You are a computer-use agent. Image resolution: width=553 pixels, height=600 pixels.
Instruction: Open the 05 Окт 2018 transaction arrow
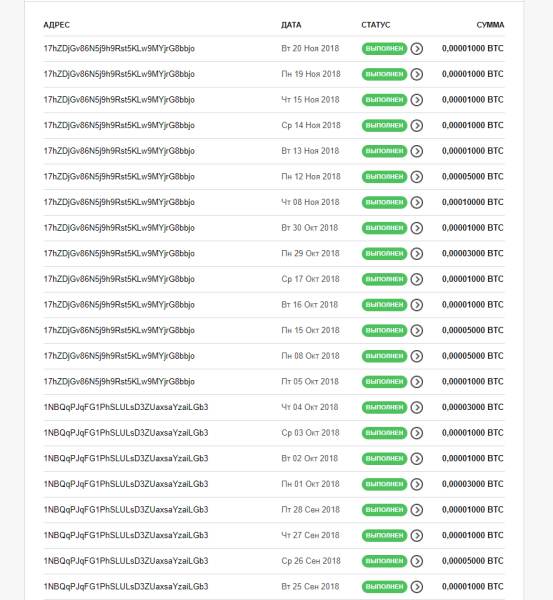point(417,382)
